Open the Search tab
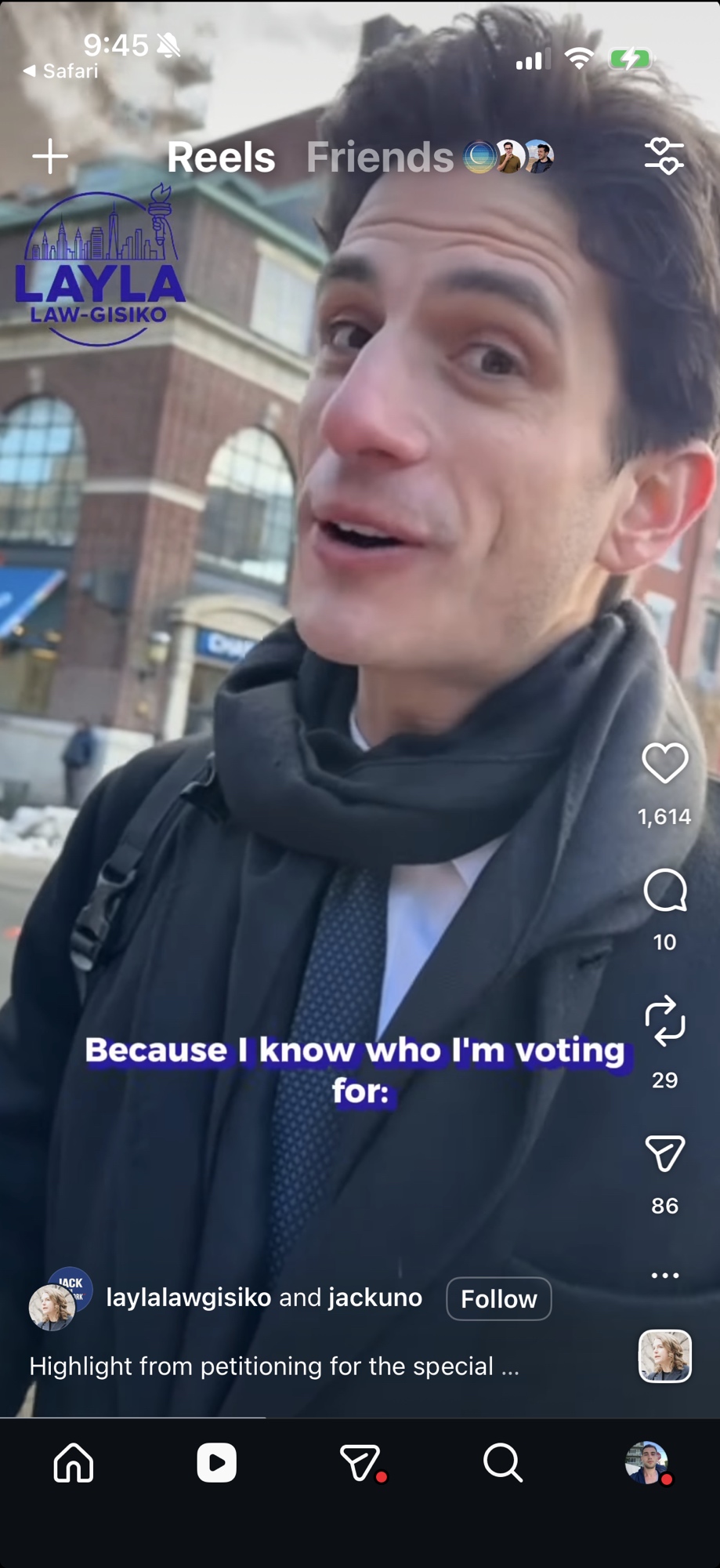The height and width of the screenshot is (1568, 720). click(502, 1463)
